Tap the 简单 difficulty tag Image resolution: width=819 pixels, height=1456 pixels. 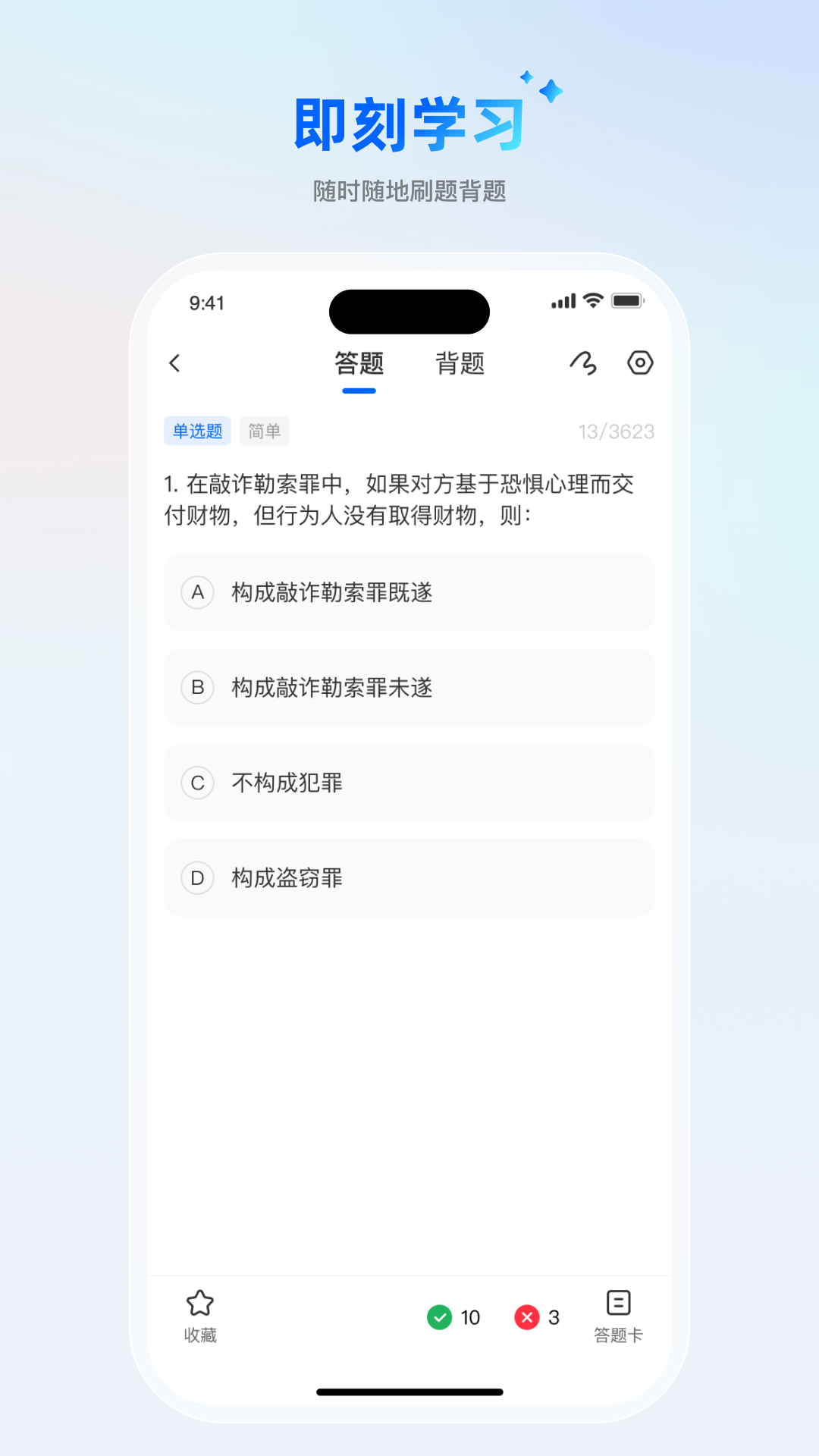tap(265, 431)
